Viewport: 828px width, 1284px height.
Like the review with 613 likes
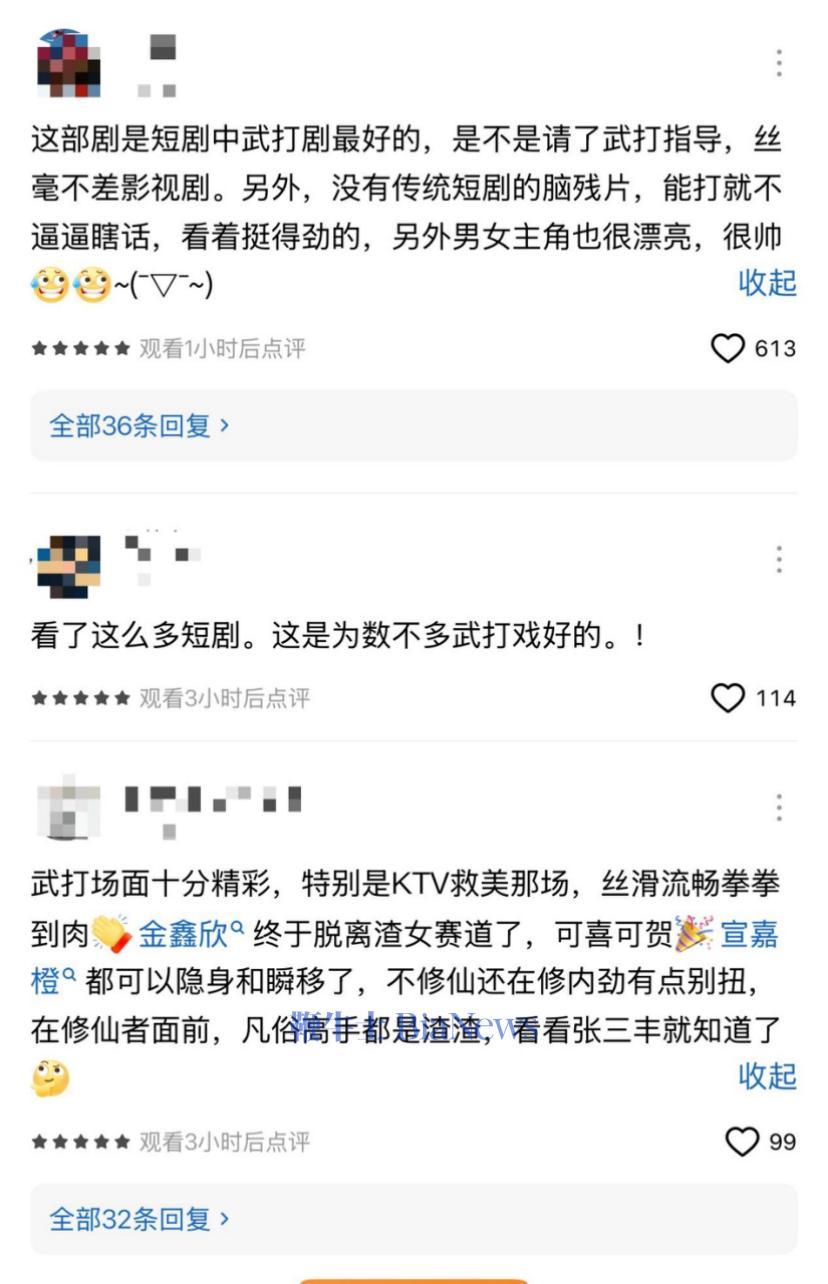tap(728, 348)
